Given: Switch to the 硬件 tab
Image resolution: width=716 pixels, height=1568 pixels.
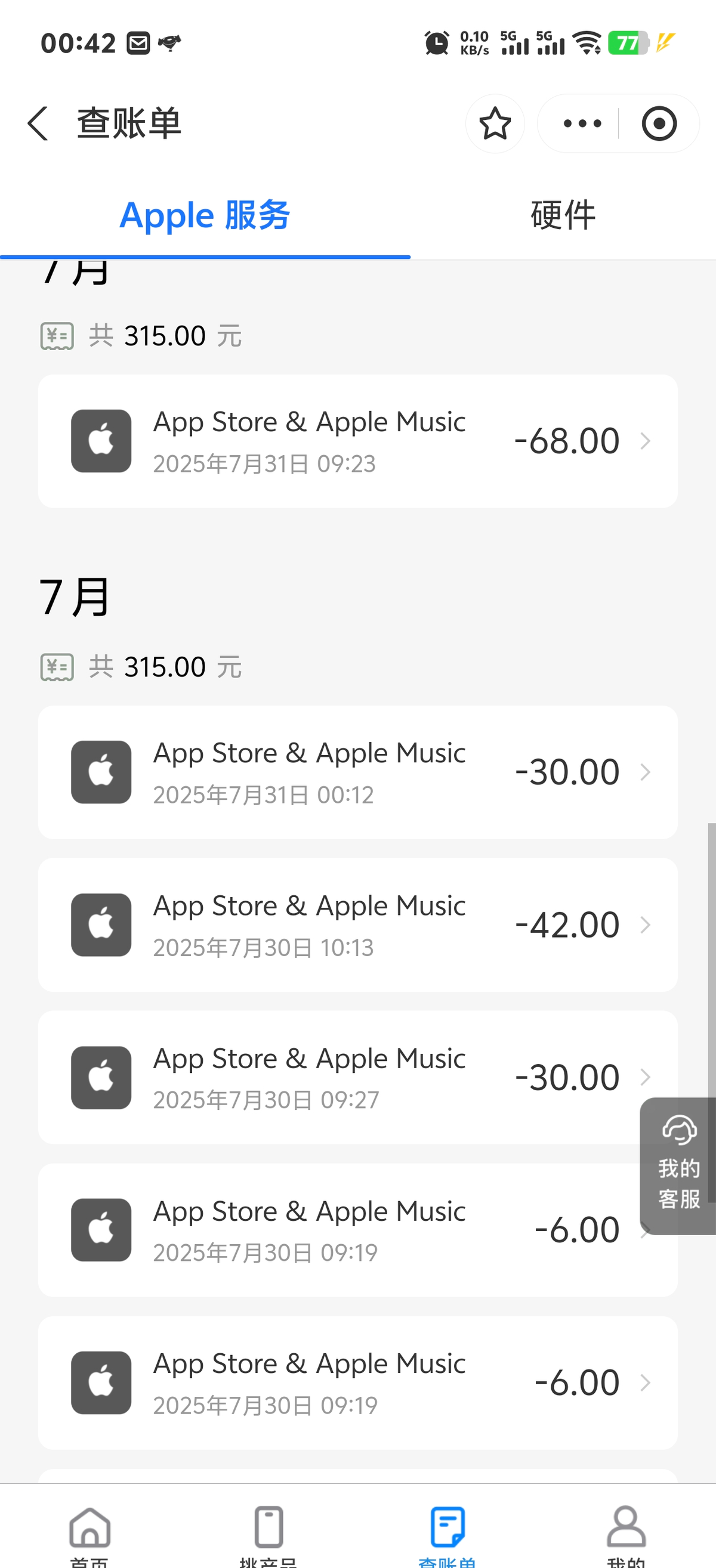Looking at the screenshot, I should pos(563,215).
